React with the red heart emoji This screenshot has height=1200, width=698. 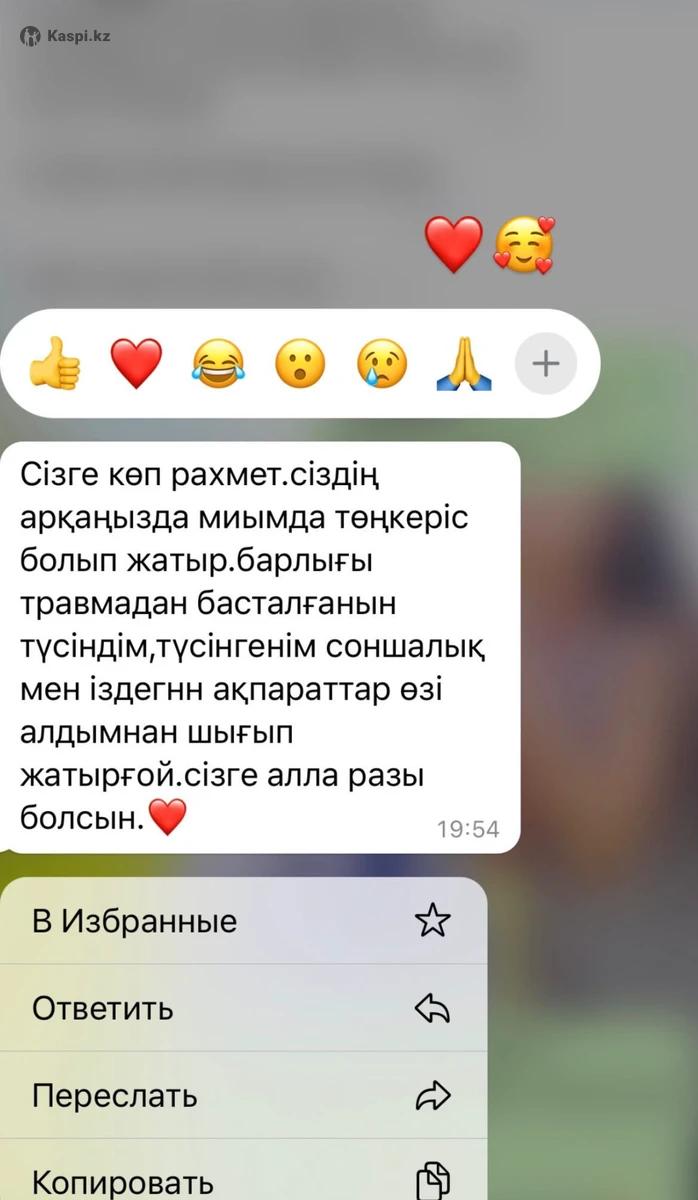click(137, 363)
